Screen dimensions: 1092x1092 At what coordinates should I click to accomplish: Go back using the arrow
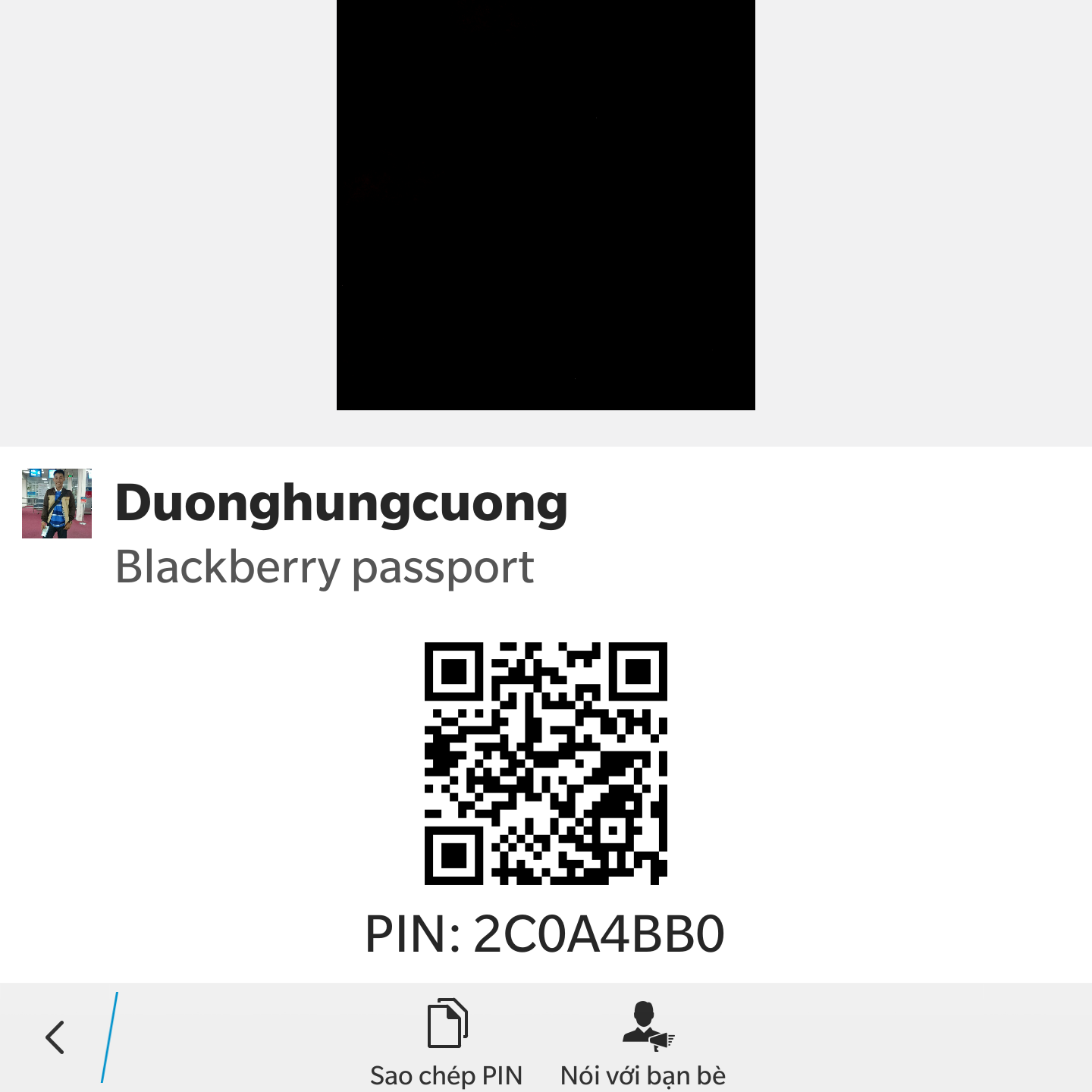(55, 1037)
